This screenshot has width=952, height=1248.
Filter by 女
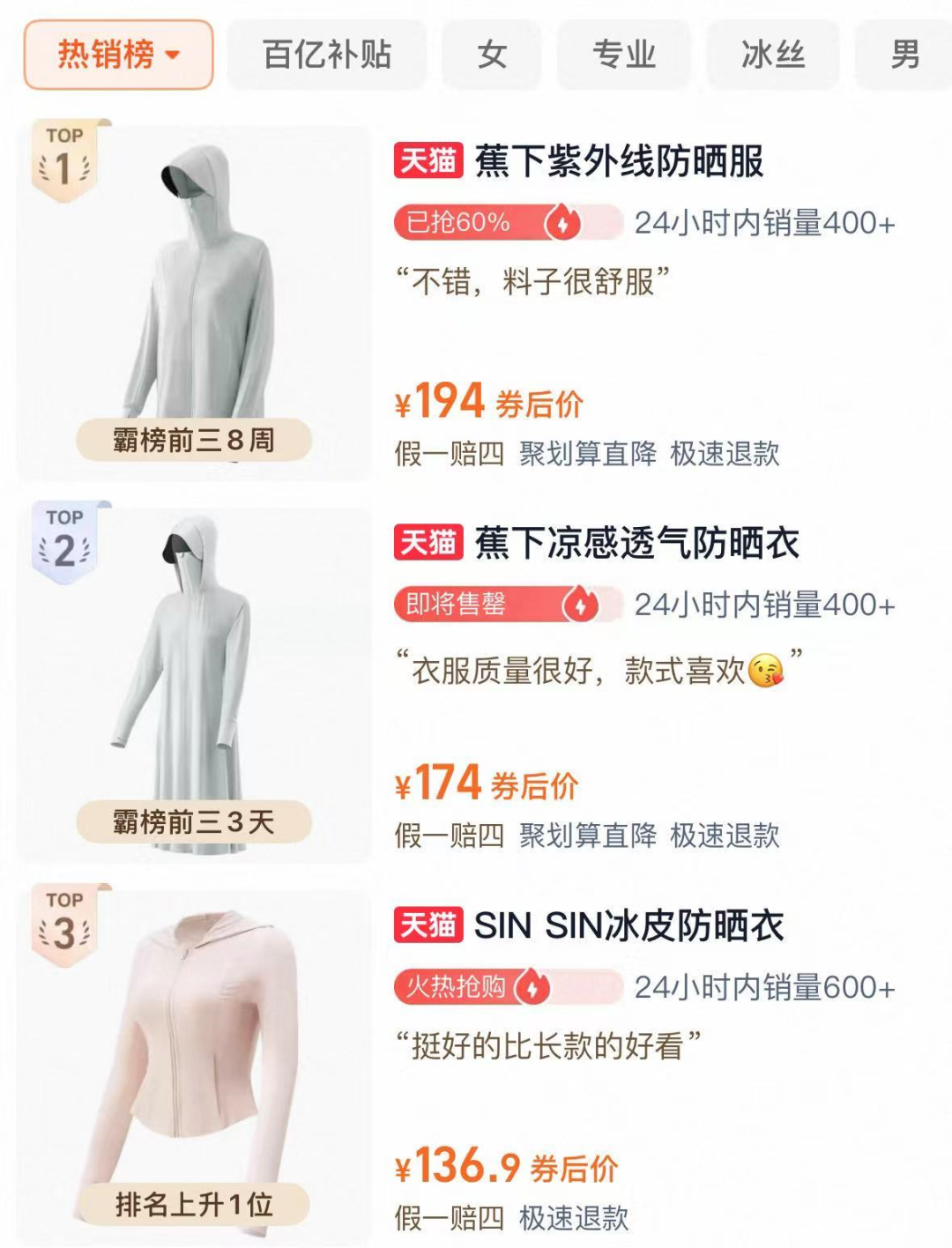click(x=492, y=55)
